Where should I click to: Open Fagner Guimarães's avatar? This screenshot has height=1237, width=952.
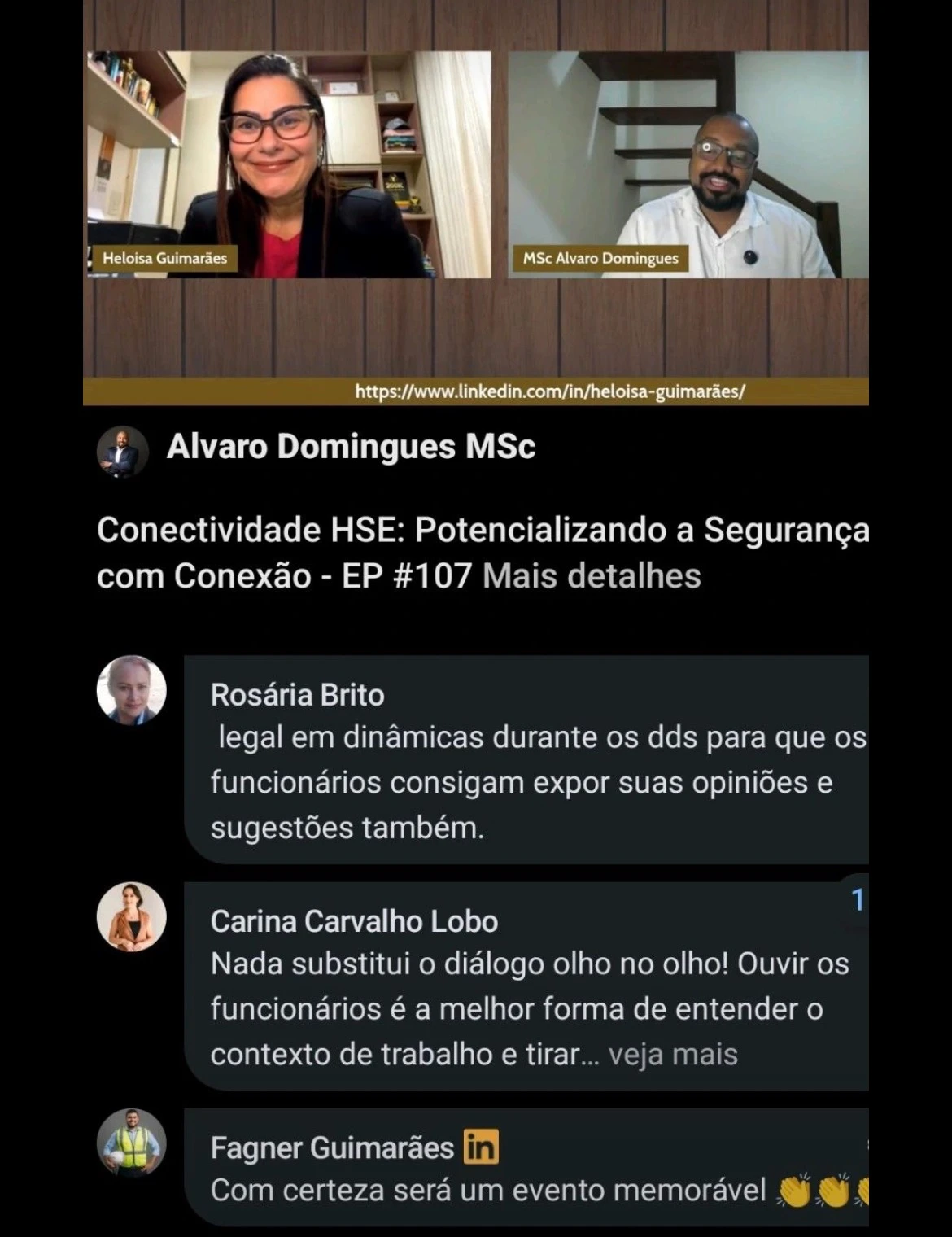click(x=132, y=1143)
